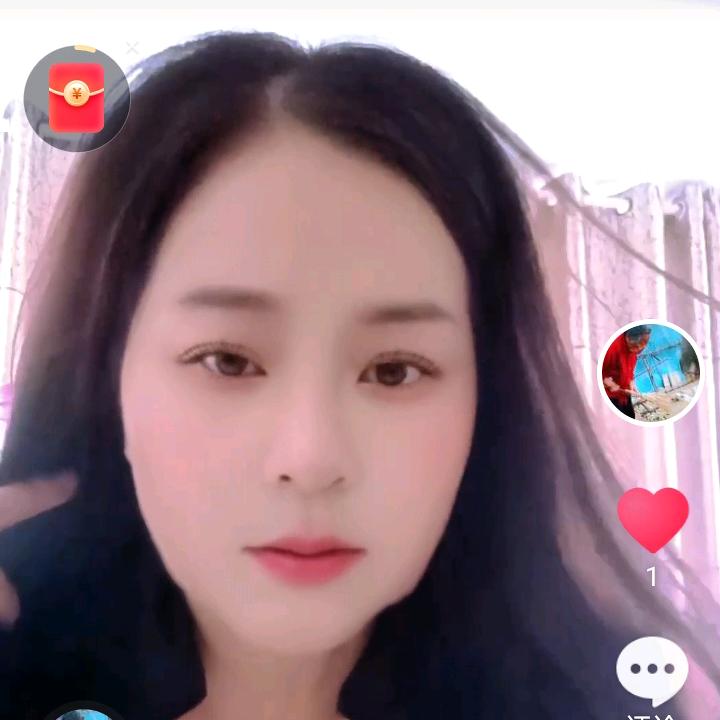This screenshot has width=720, height=720.
Task: Like this video with the heart
Action: pyautogui.click(x=652, y=520)
